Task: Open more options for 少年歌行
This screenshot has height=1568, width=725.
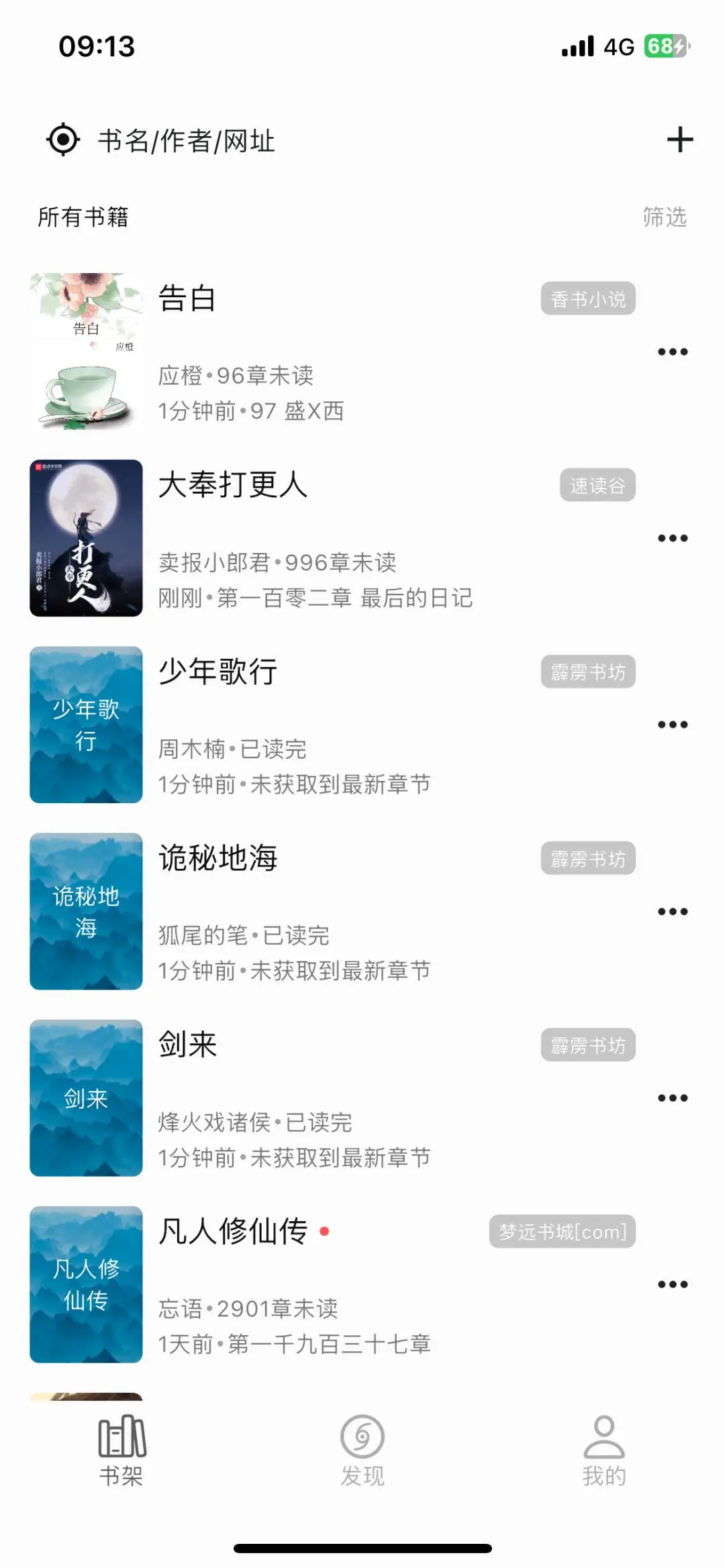Action: pos(673,725)
